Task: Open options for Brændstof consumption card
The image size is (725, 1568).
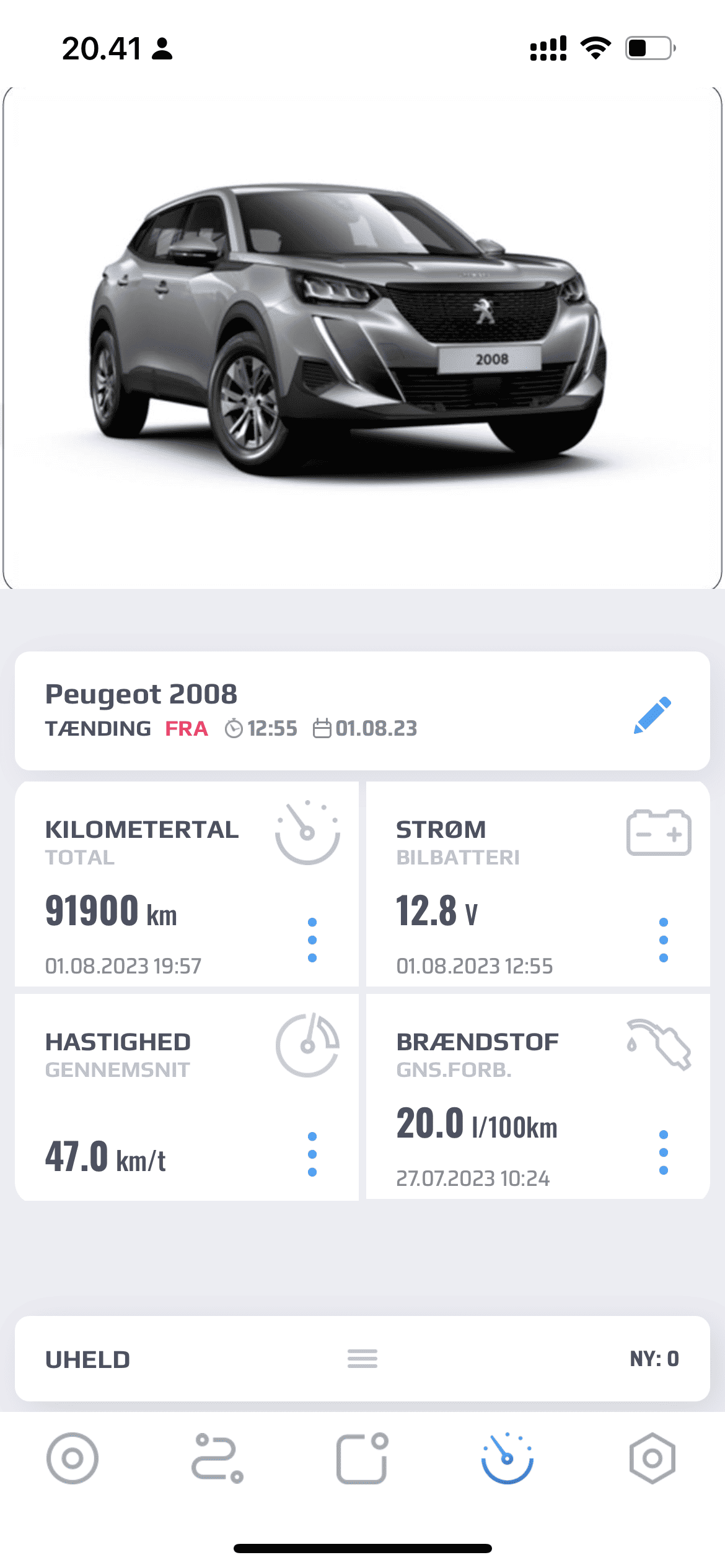Action: point(663,1152)
